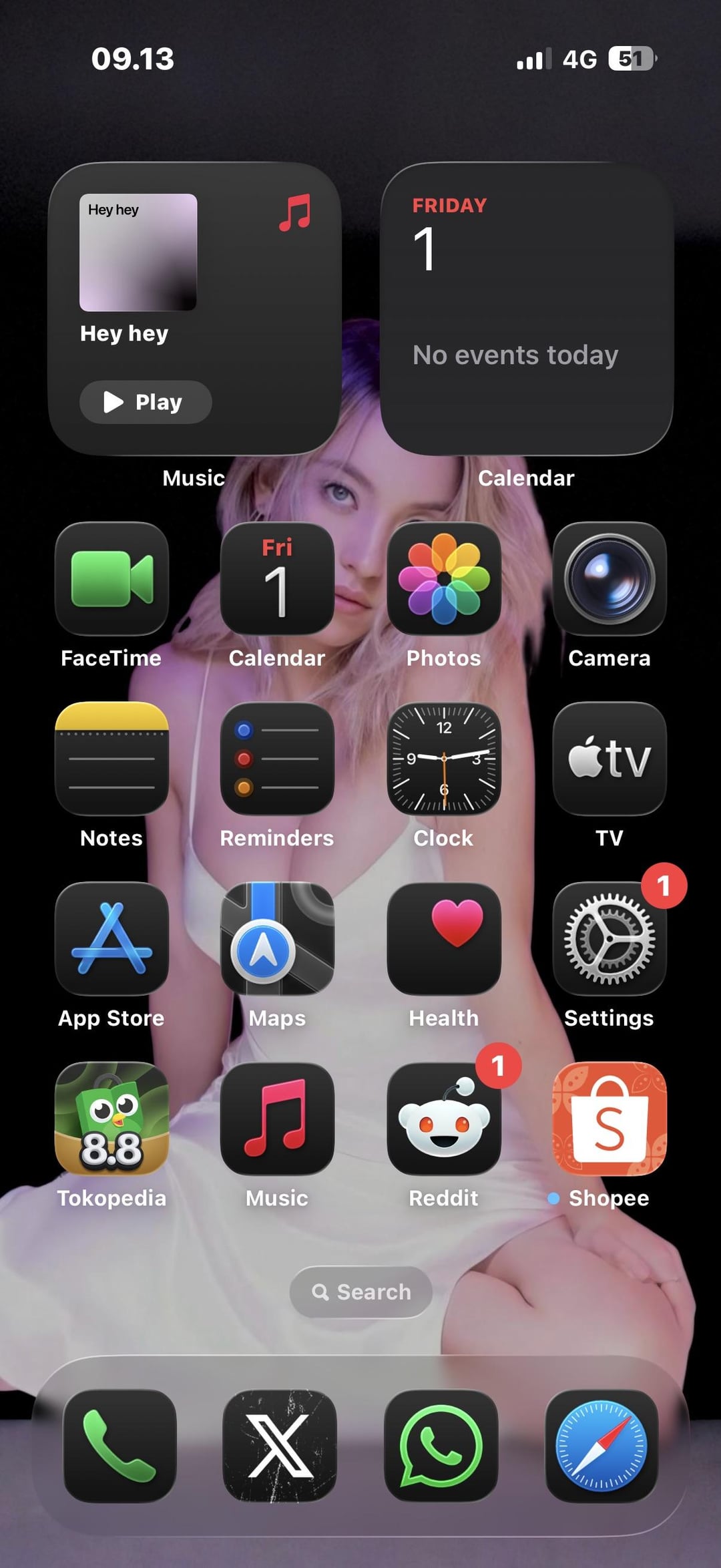Screen dimensions: 721x1568
Task: Launch the Apple TV app
Action: click(609, 759)
